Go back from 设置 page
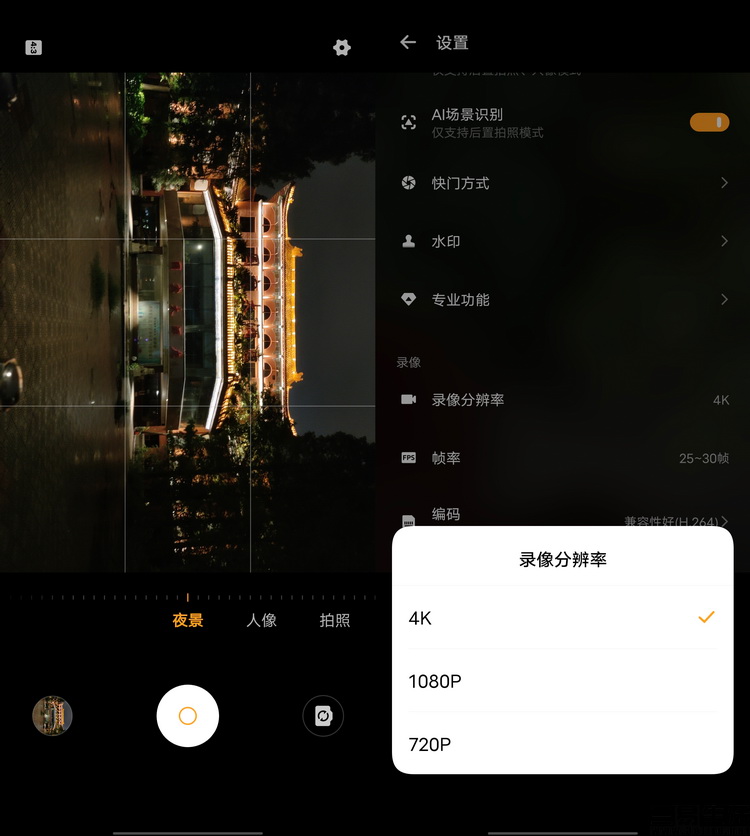The image size is (750, 836). (x=407, y=42)
